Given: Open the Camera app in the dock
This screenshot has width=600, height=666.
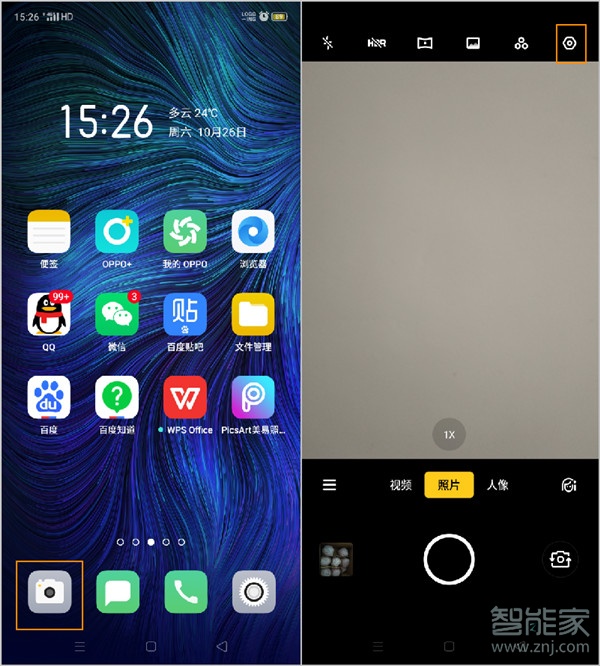Looking at the screenshot, I should tap(49, 593).
